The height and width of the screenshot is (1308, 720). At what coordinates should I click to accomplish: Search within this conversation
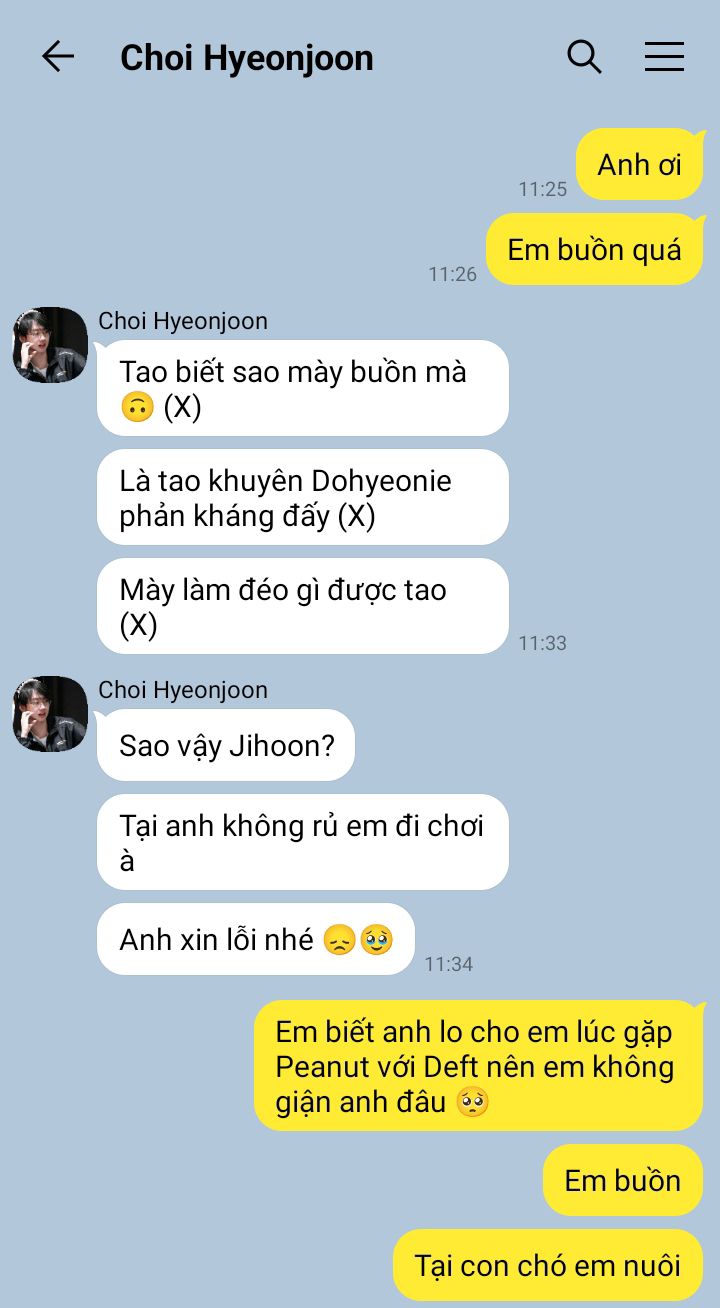(584, 57)
